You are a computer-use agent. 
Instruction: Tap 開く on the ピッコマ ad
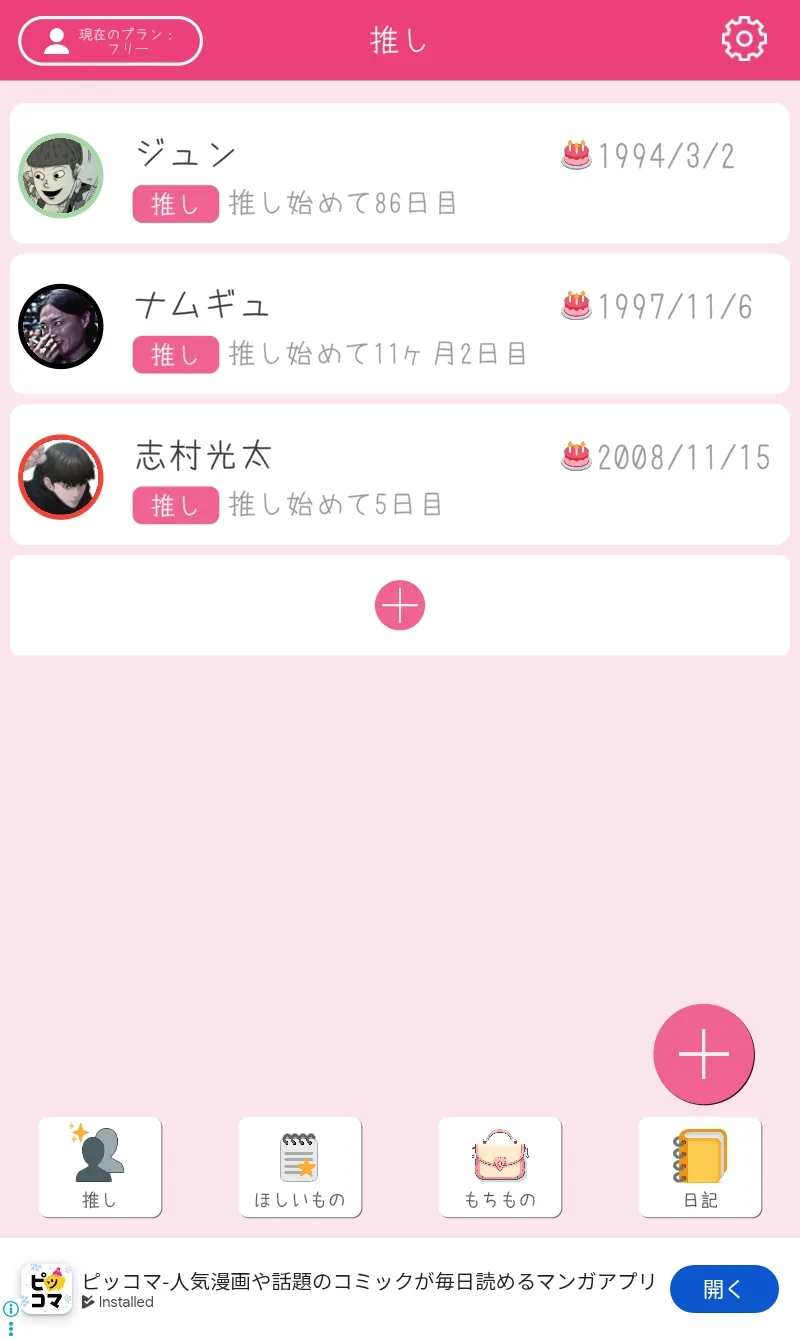point(723,1289)
